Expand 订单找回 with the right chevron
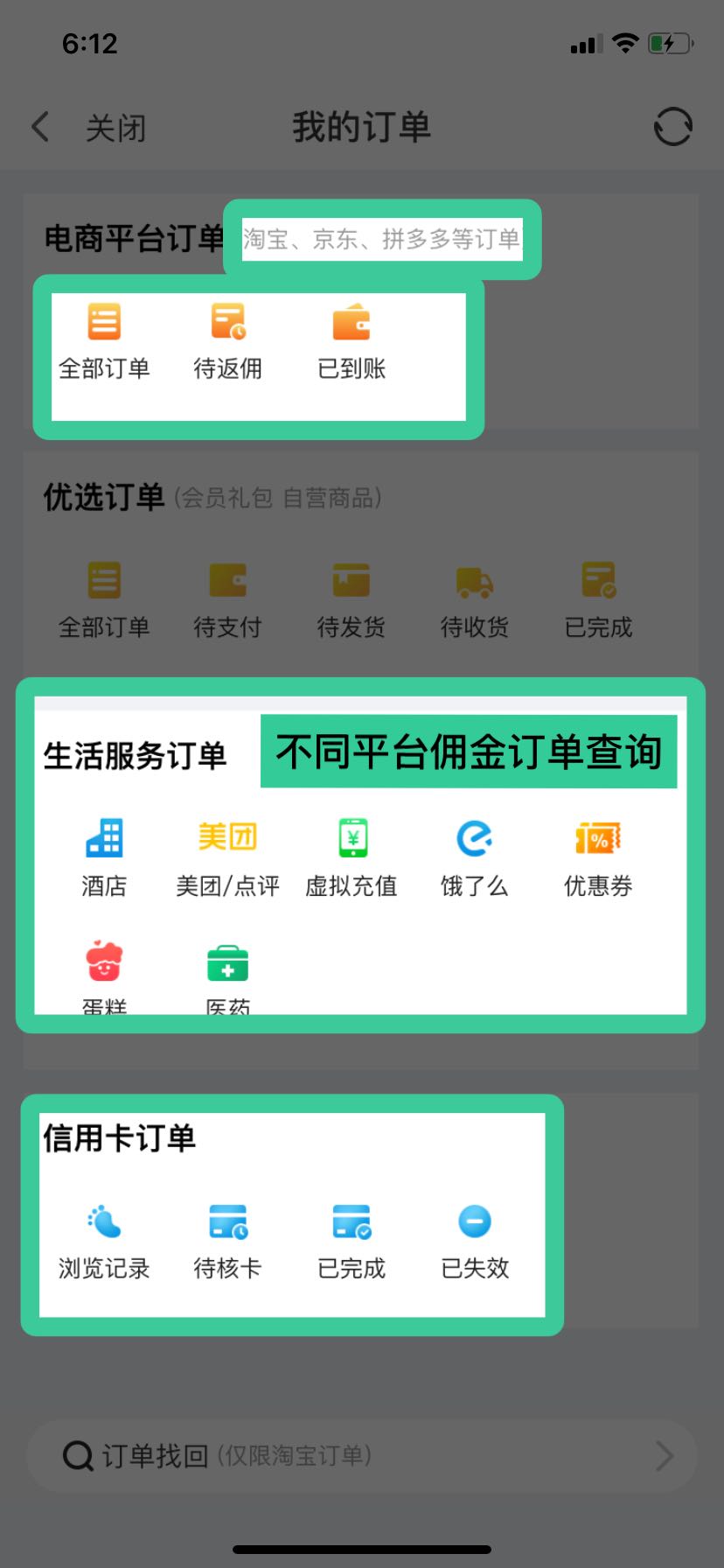Viewport: 724px width, 1568px height. pyautogui.click(x=663, y=1455)
